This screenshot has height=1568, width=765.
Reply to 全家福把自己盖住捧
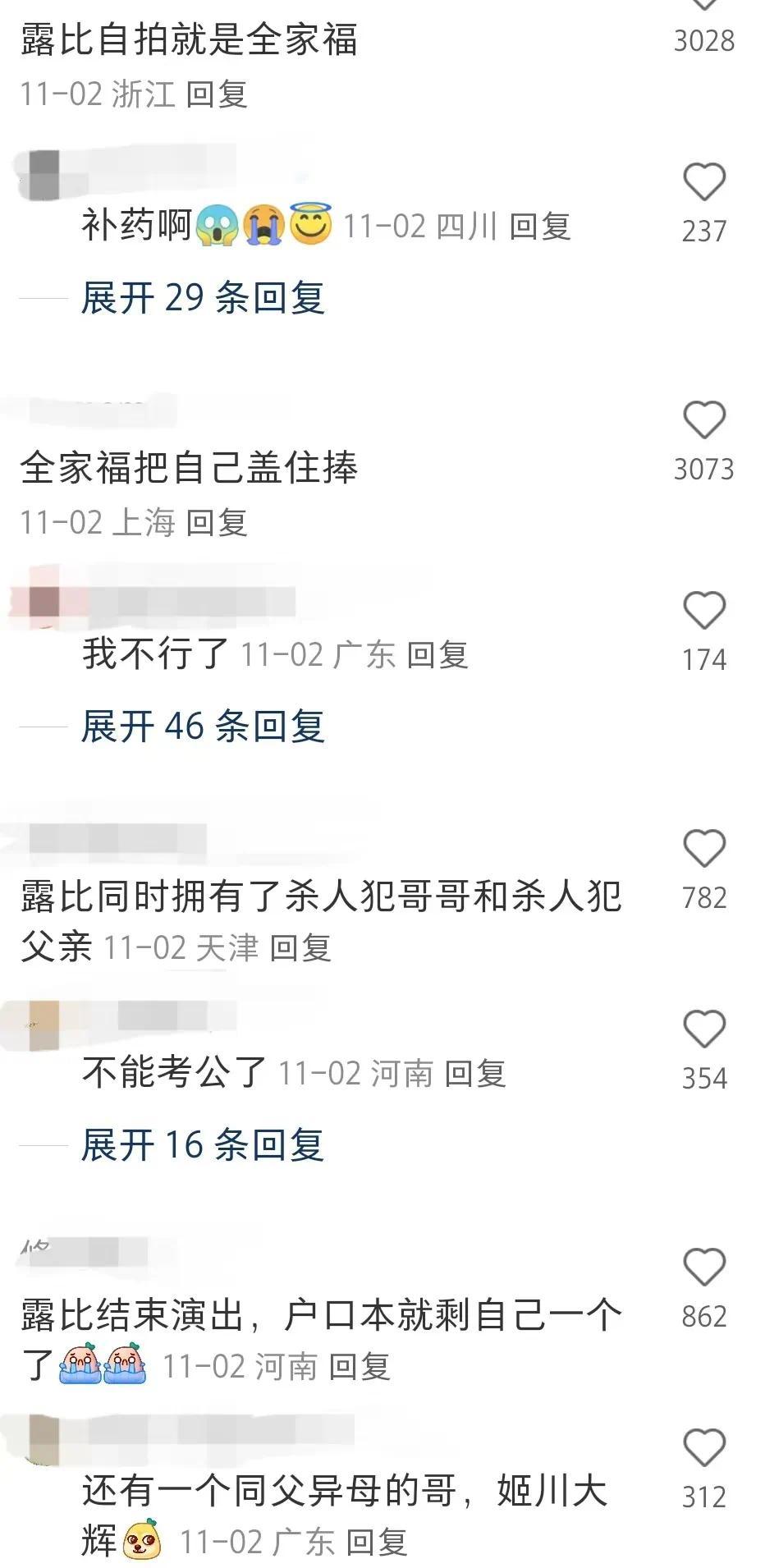(217, 523)
